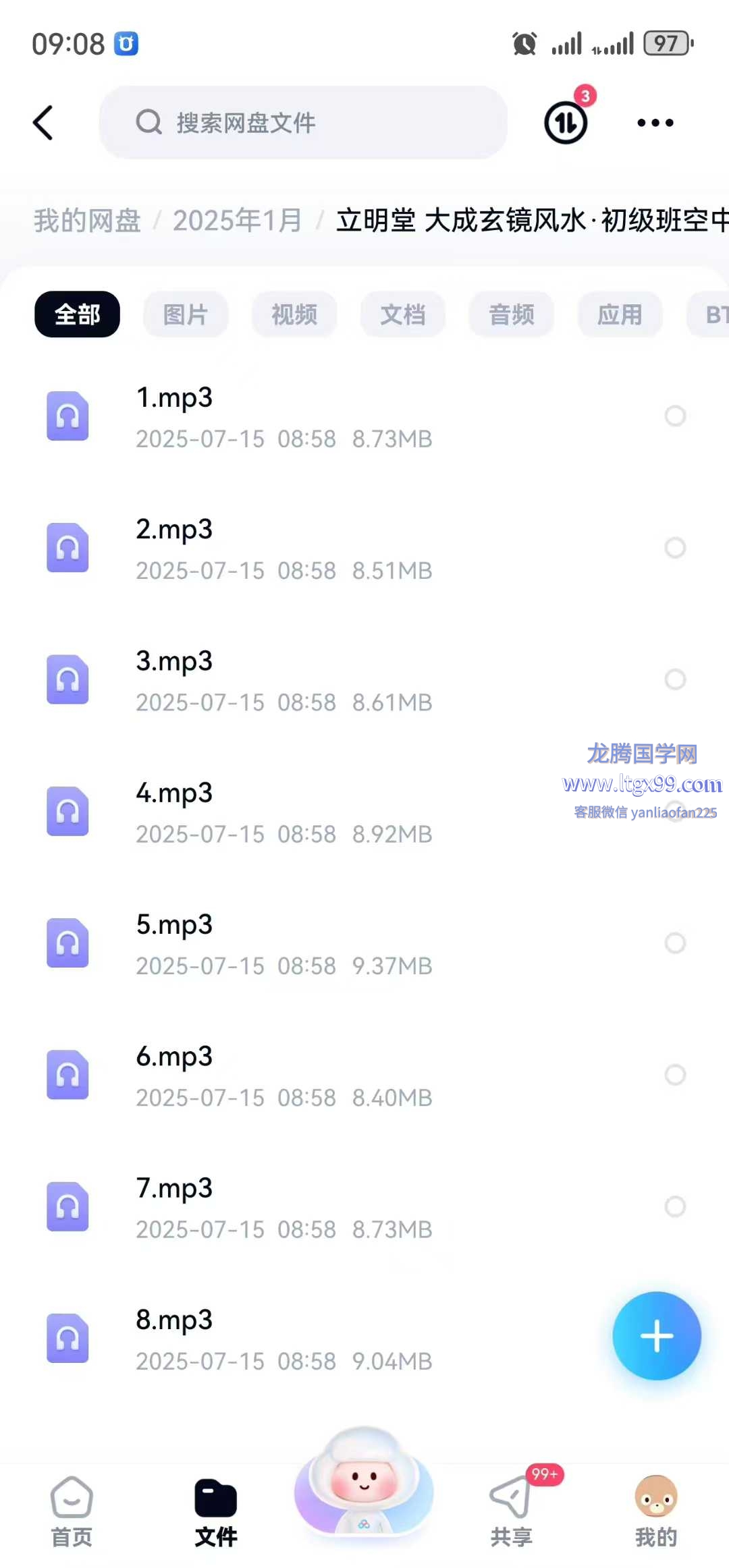
Task: Filter files by 文档
Action: click(x=403, y=314)
